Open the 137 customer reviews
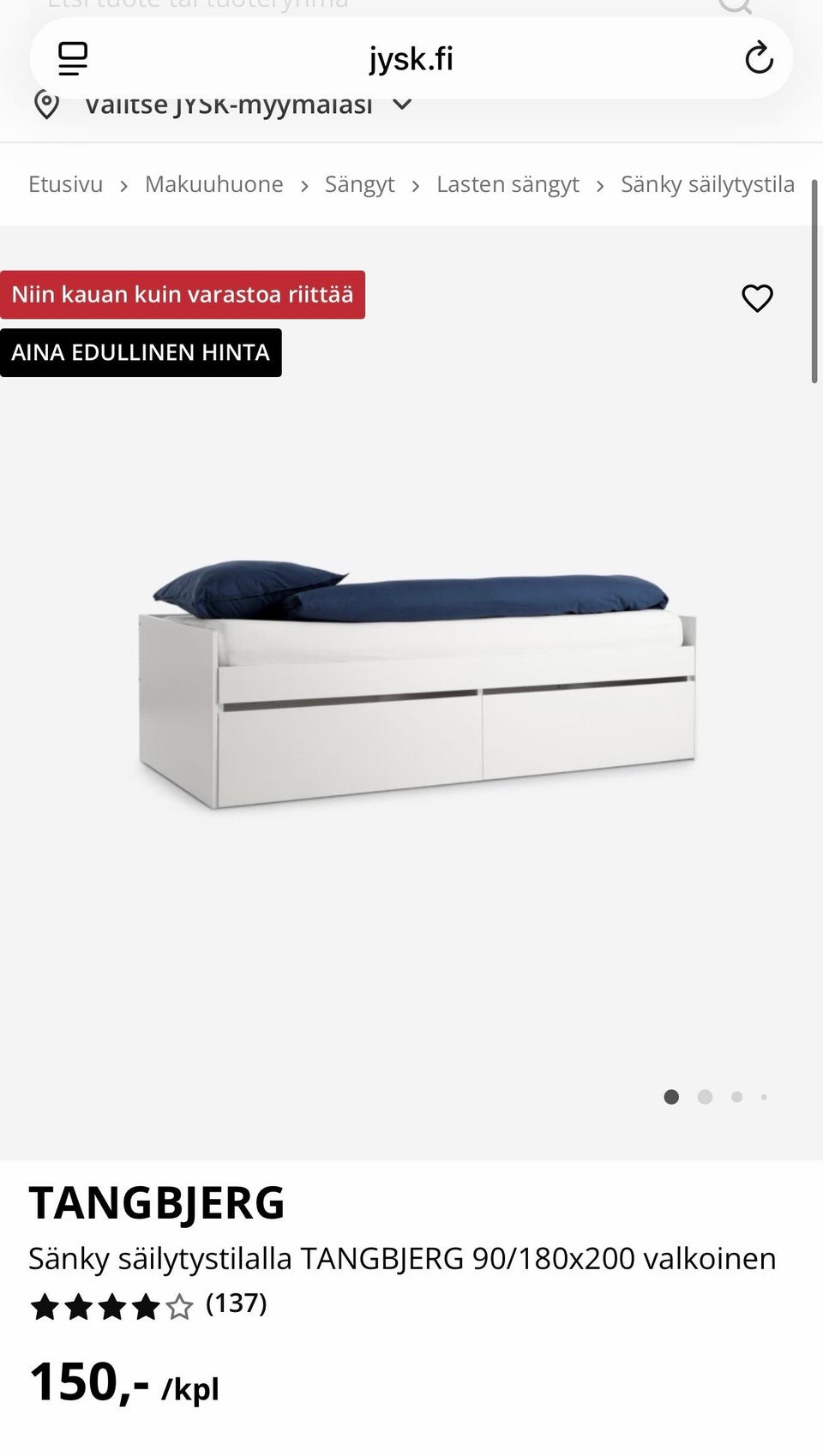The width and height of the screenshot is (823, 1456). 236,1303
